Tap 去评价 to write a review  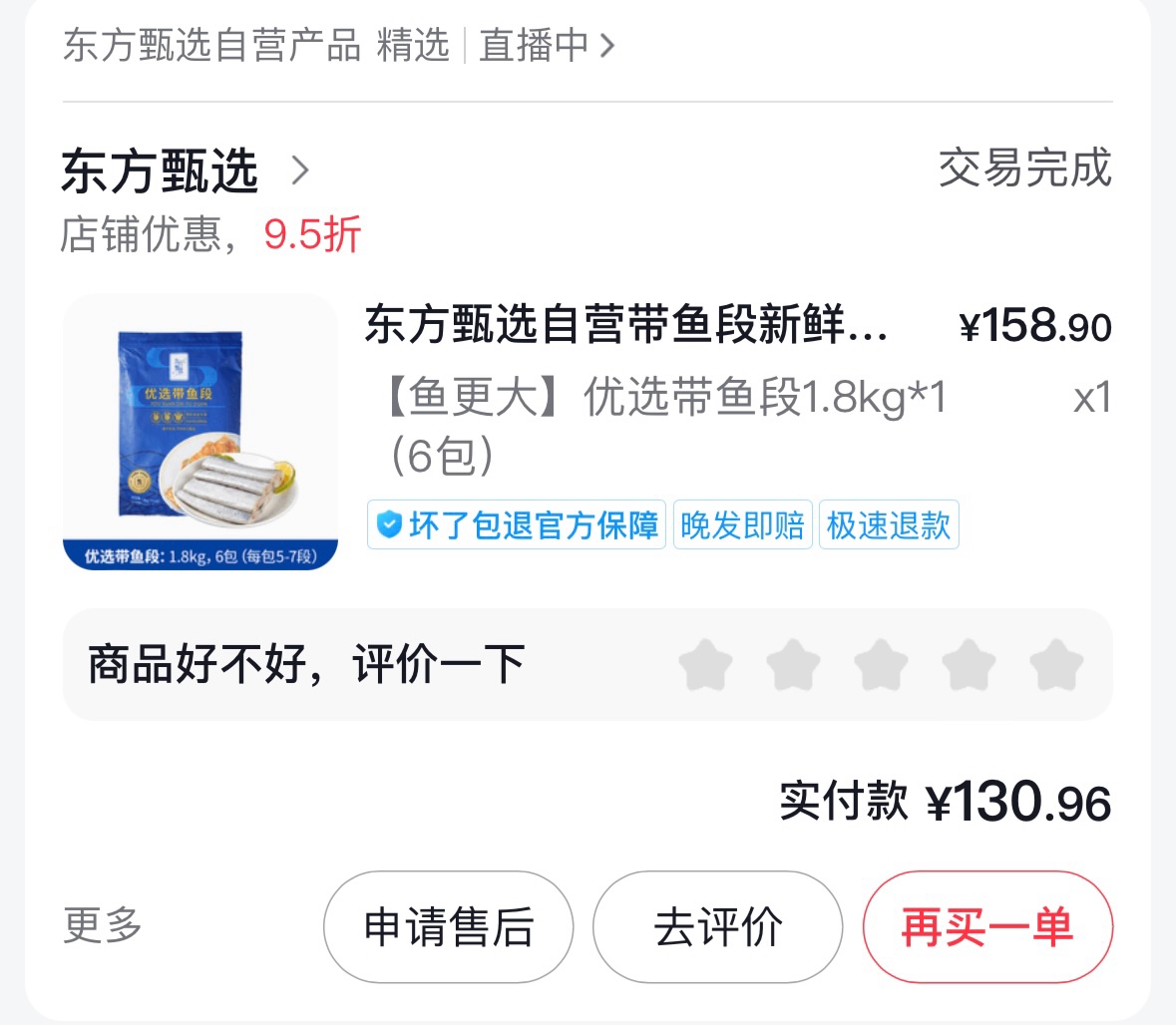(x=717, y=926)
